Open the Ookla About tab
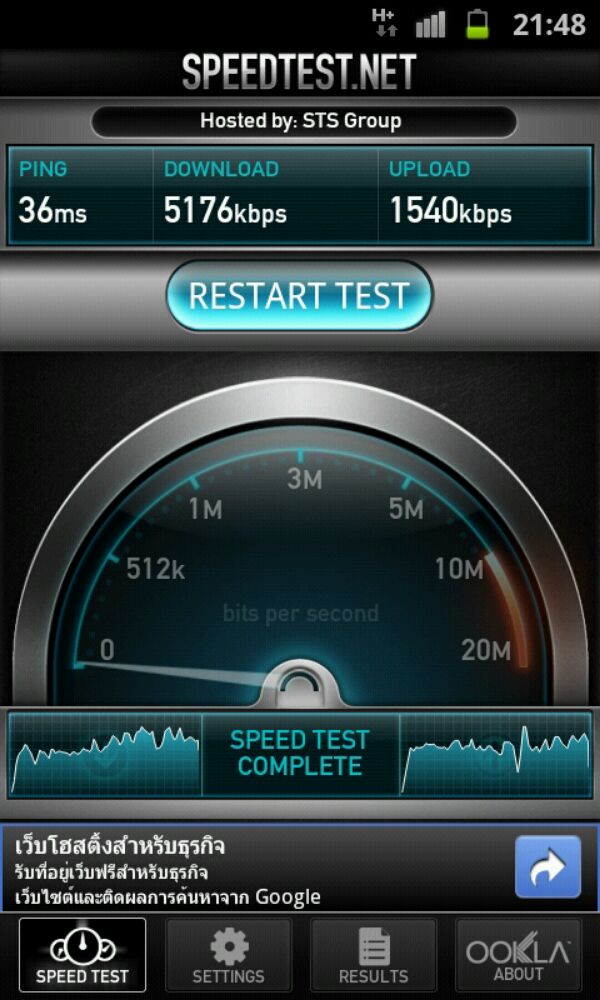This screenshot has height=1000, width=600. click(x=518, y=955)
